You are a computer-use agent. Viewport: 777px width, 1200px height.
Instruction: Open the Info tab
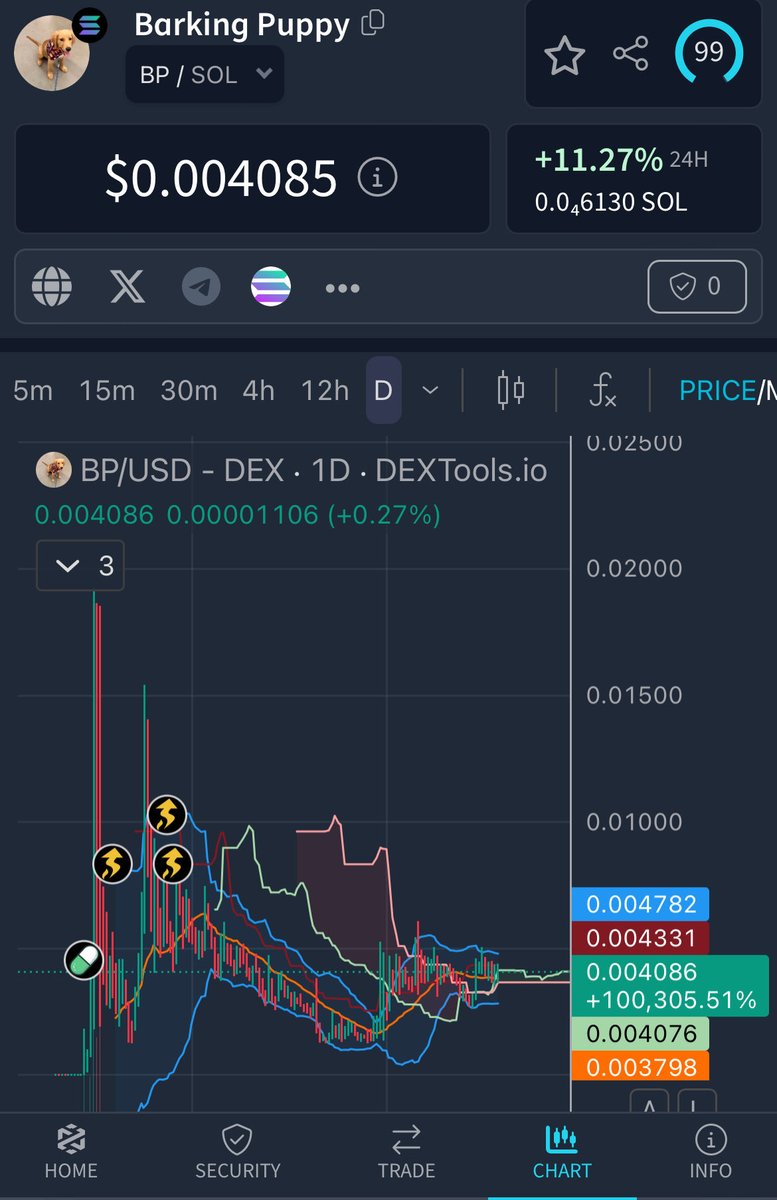[x=711, y=1151]
